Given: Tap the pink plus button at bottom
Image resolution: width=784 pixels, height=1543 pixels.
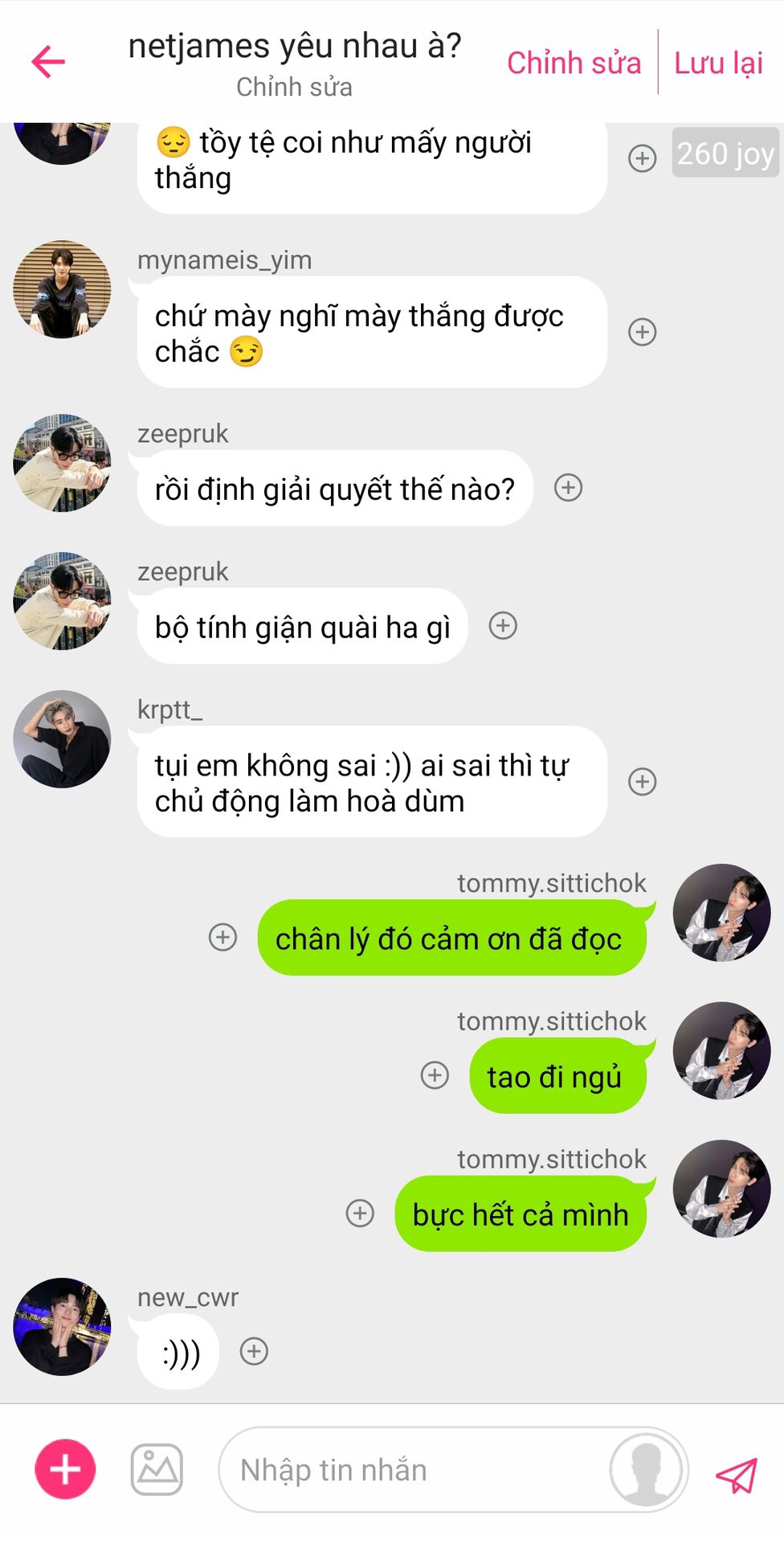Looking at the screenshot, I should (x=65, y=1469).
